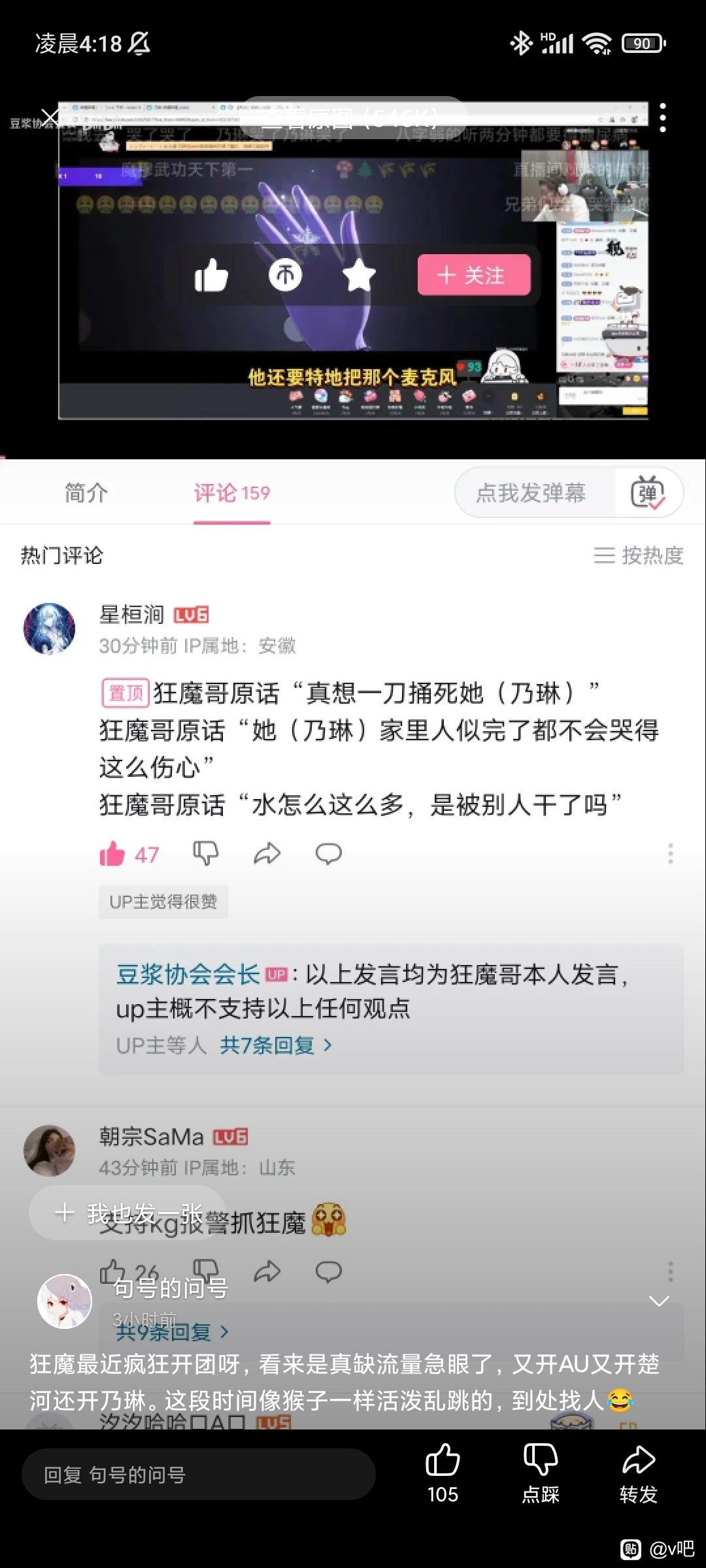Tap 我也发一张 to post a picture

point(128,1213)
